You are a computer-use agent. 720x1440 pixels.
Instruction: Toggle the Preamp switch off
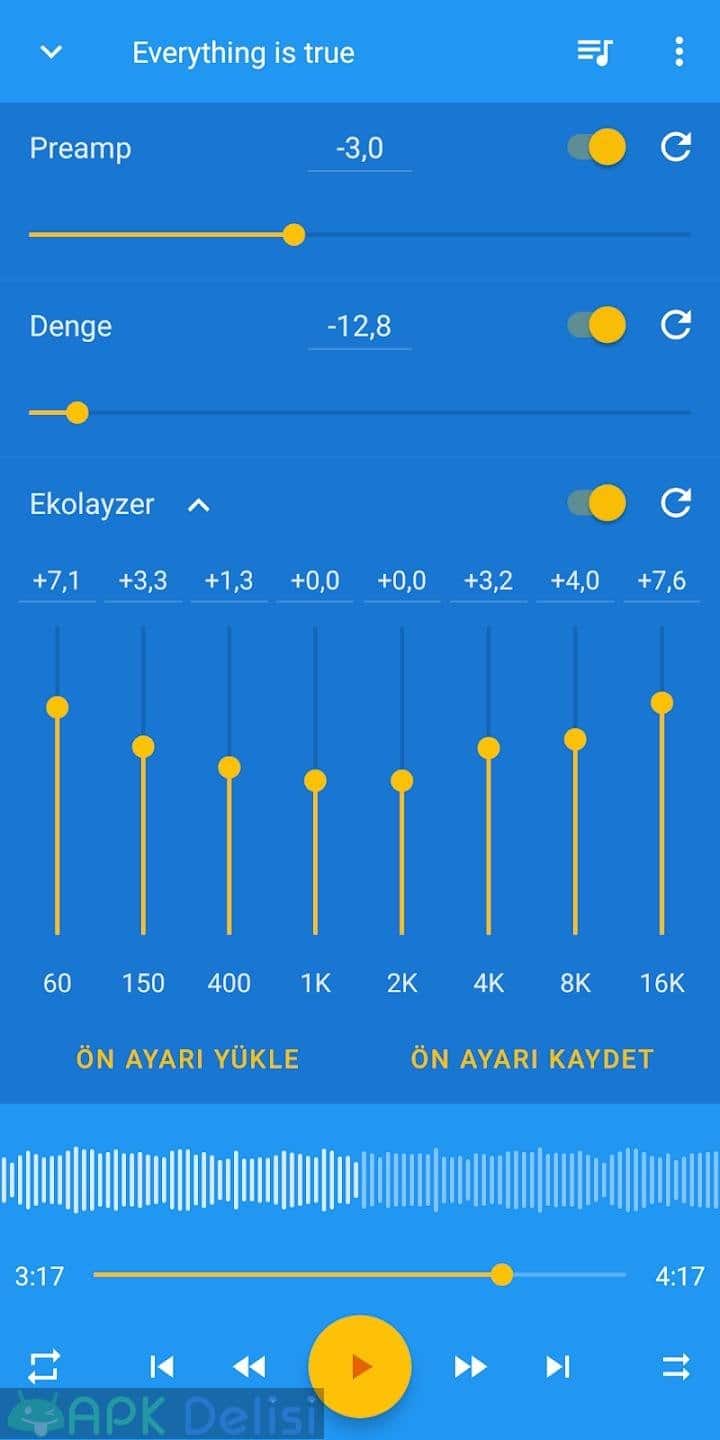point(597,148)
